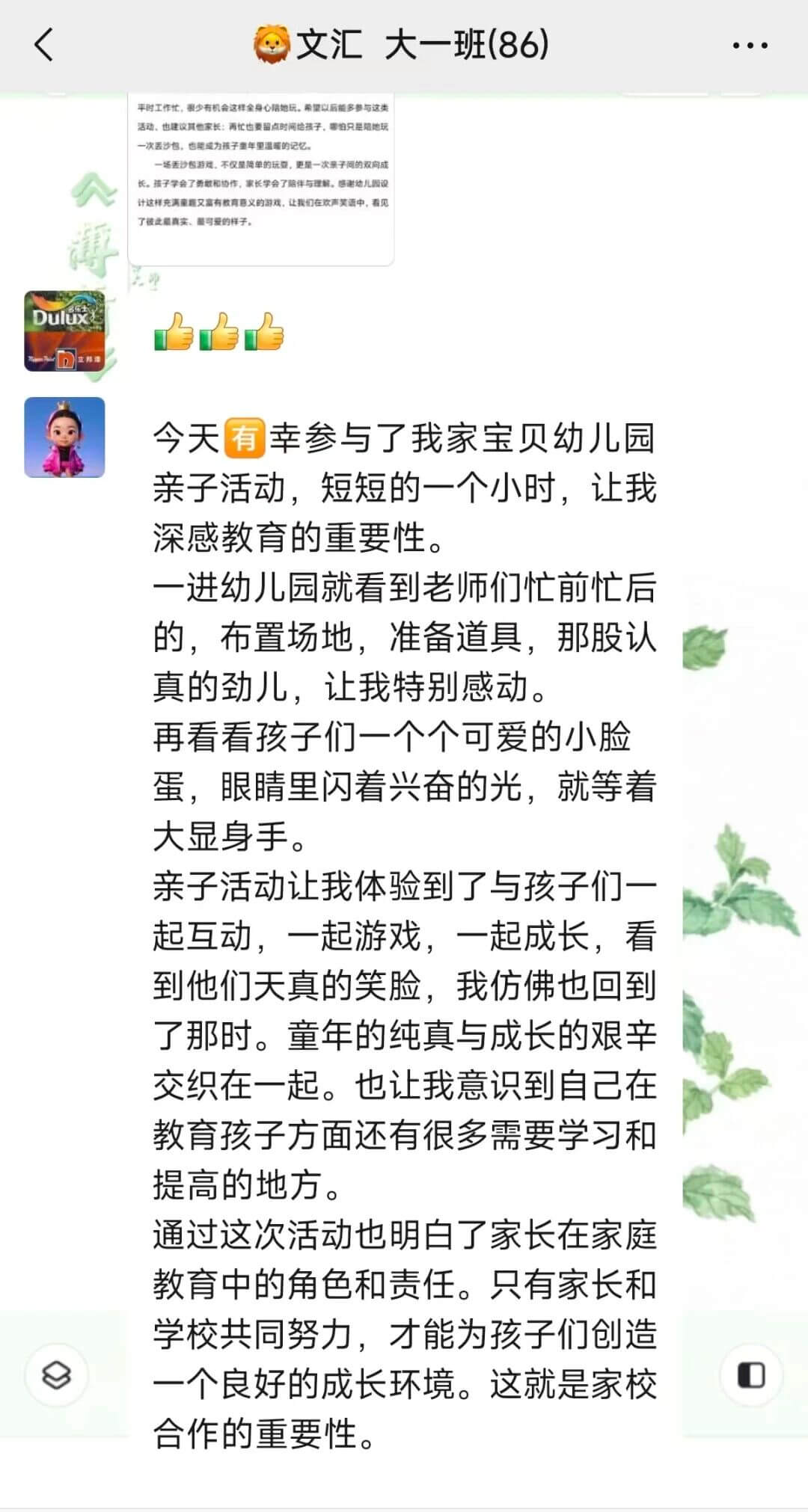View the Dulux avatar member's profile
The image size is (808, 1512).
point(64,331)
